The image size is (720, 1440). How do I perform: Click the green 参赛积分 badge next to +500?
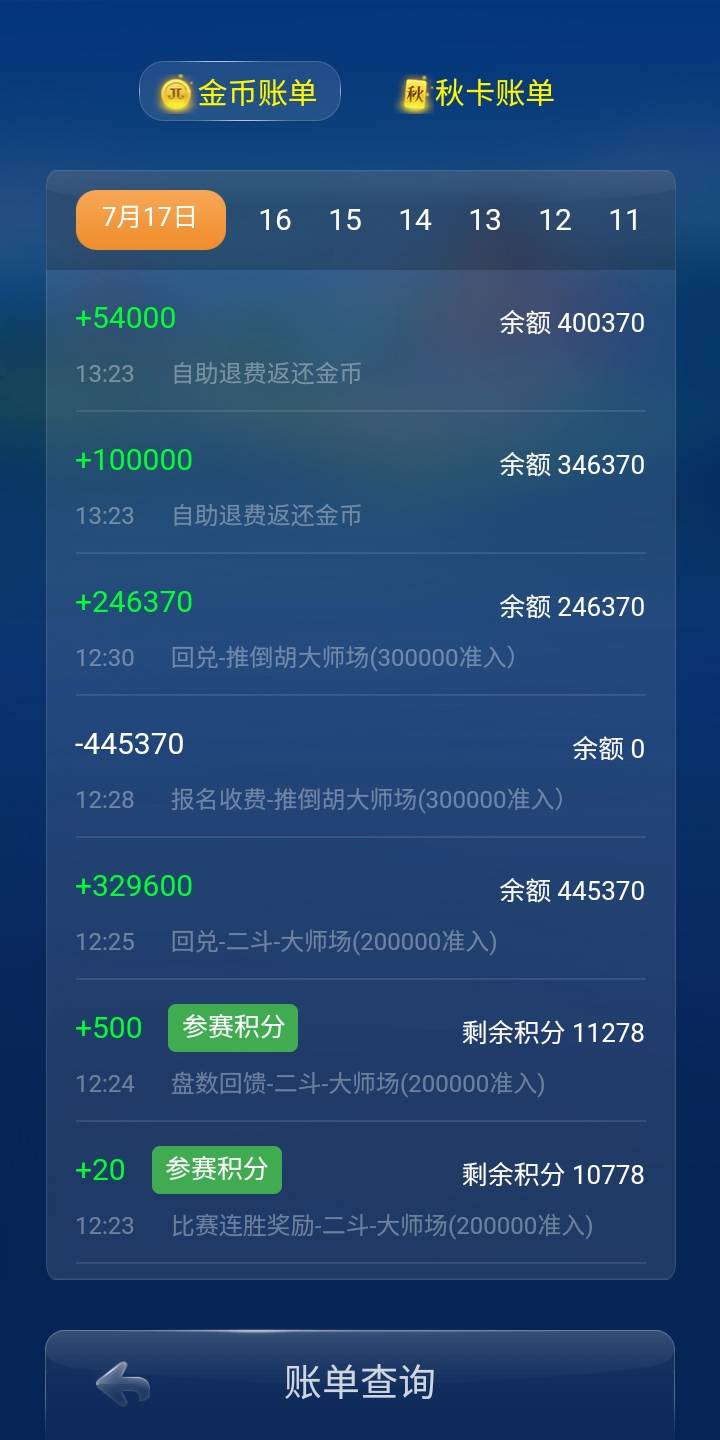(x=232, y=1027)
